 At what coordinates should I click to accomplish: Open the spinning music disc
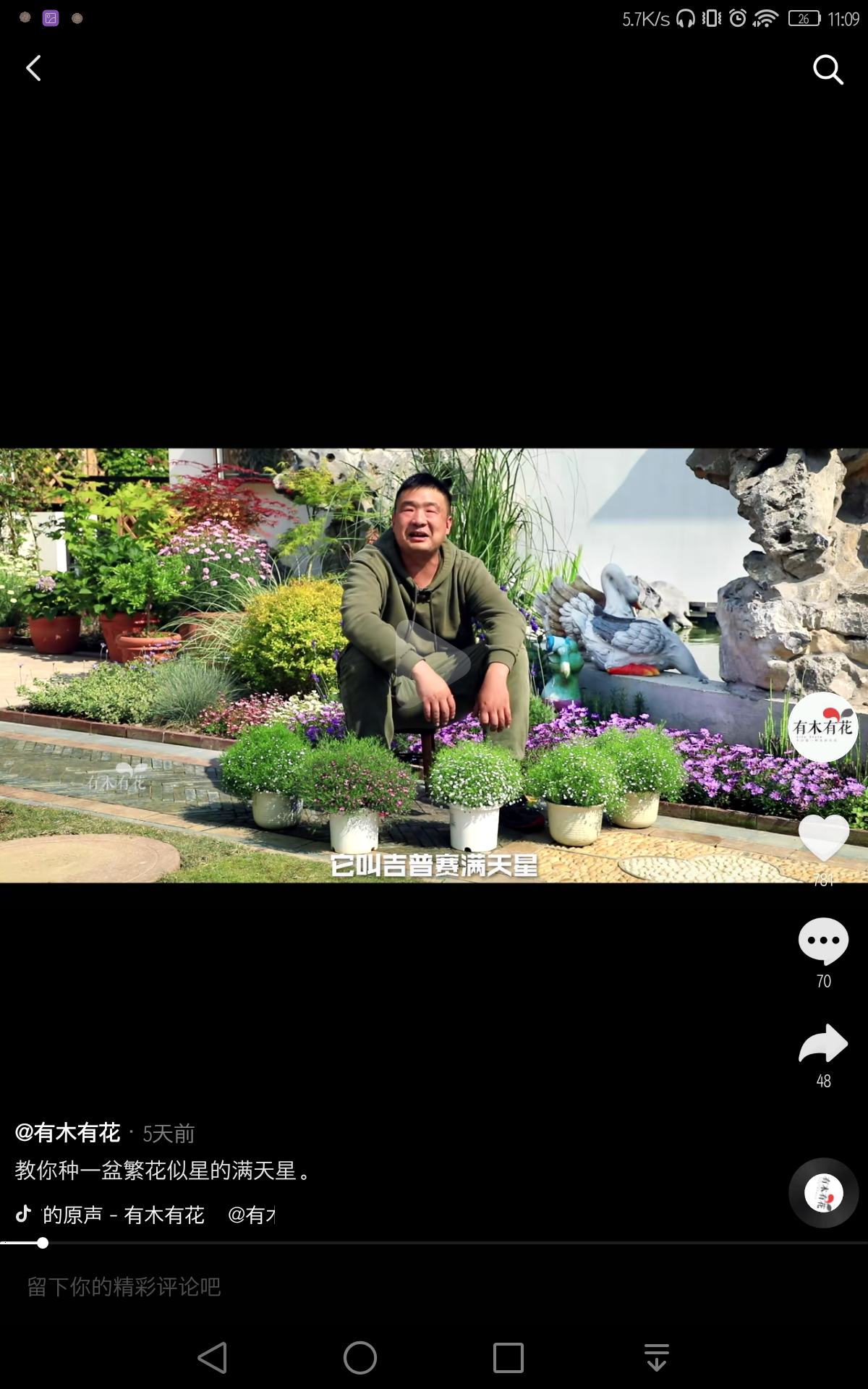(x=823, y=1193)
